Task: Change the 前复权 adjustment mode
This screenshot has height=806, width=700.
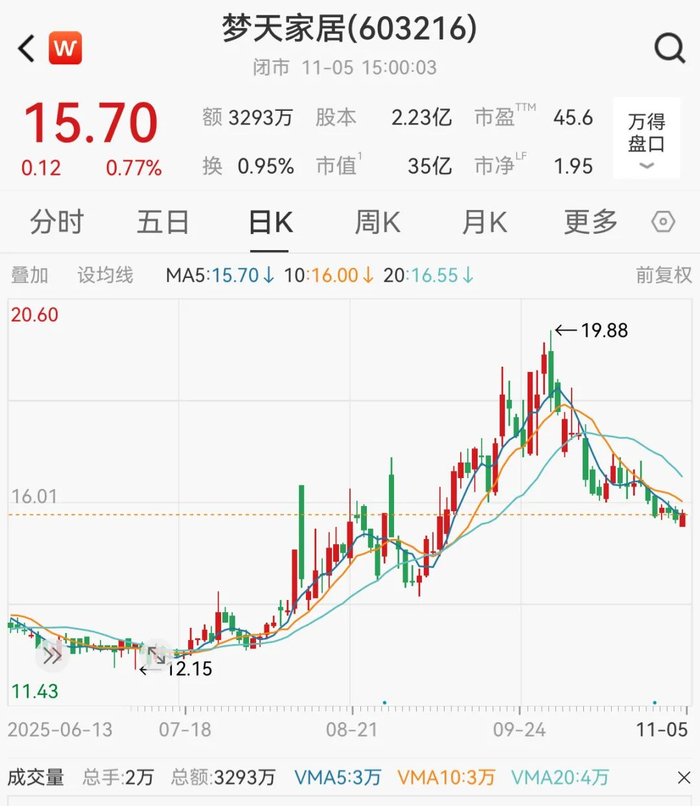Action: pos(663,275)
